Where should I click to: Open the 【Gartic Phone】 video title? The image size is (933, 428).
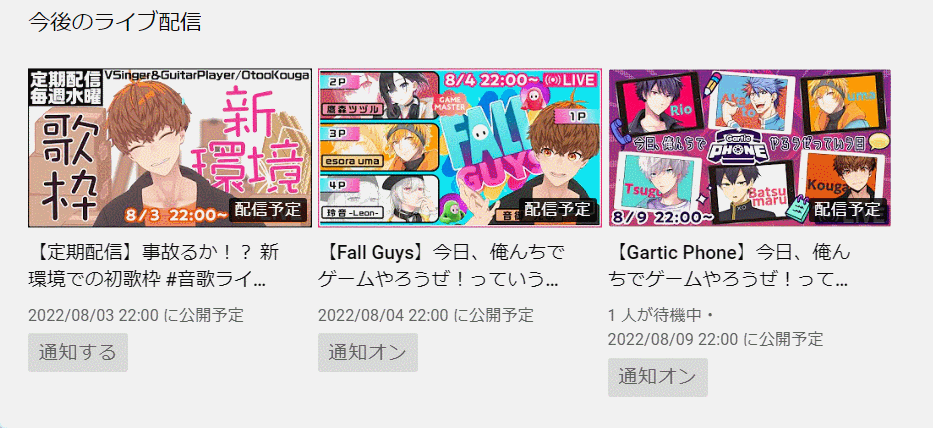click(735, 264)
